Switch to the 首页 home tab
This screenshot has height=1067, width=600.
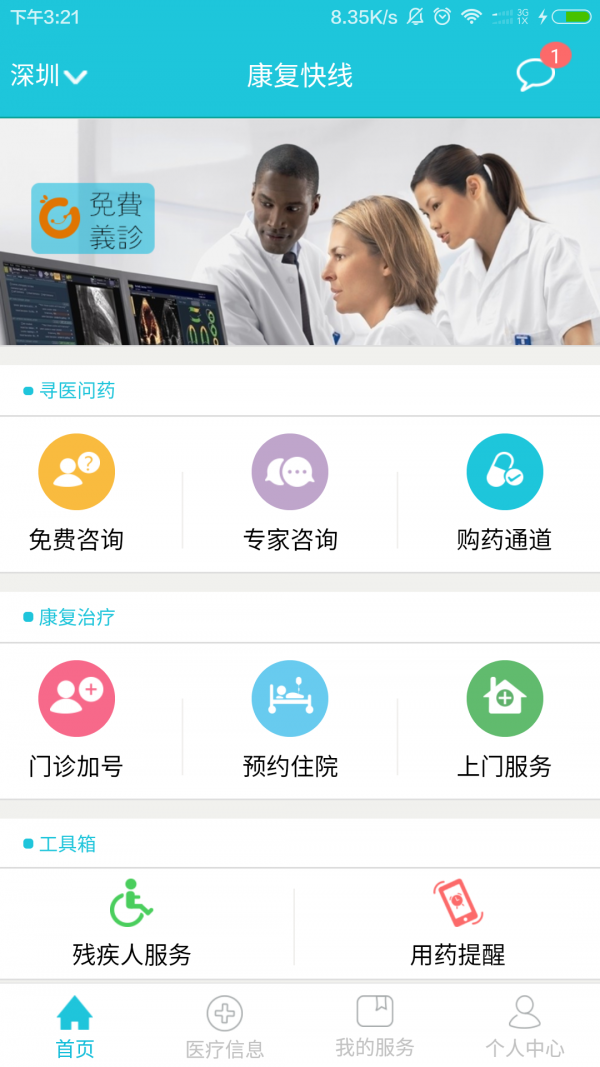pyautogui.click(x=75, y=1027)
